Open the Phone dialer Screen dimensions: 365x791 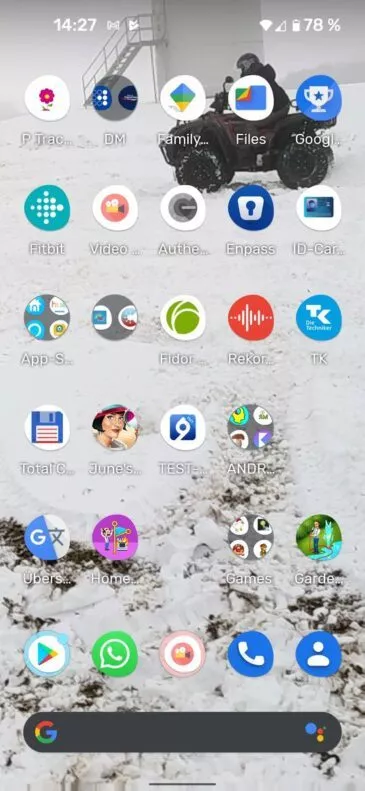[x=251, y=654]
